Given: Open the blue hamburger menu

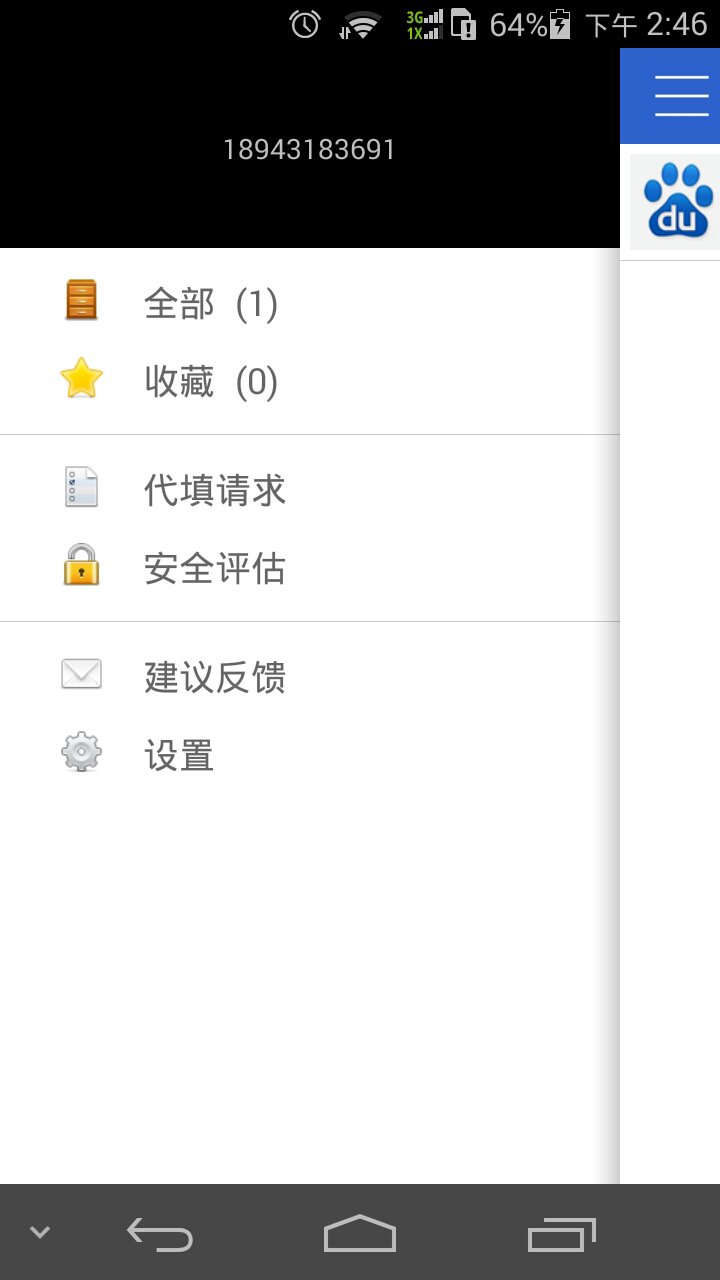Looking at the screenshot, I should (x=683, y=95).
